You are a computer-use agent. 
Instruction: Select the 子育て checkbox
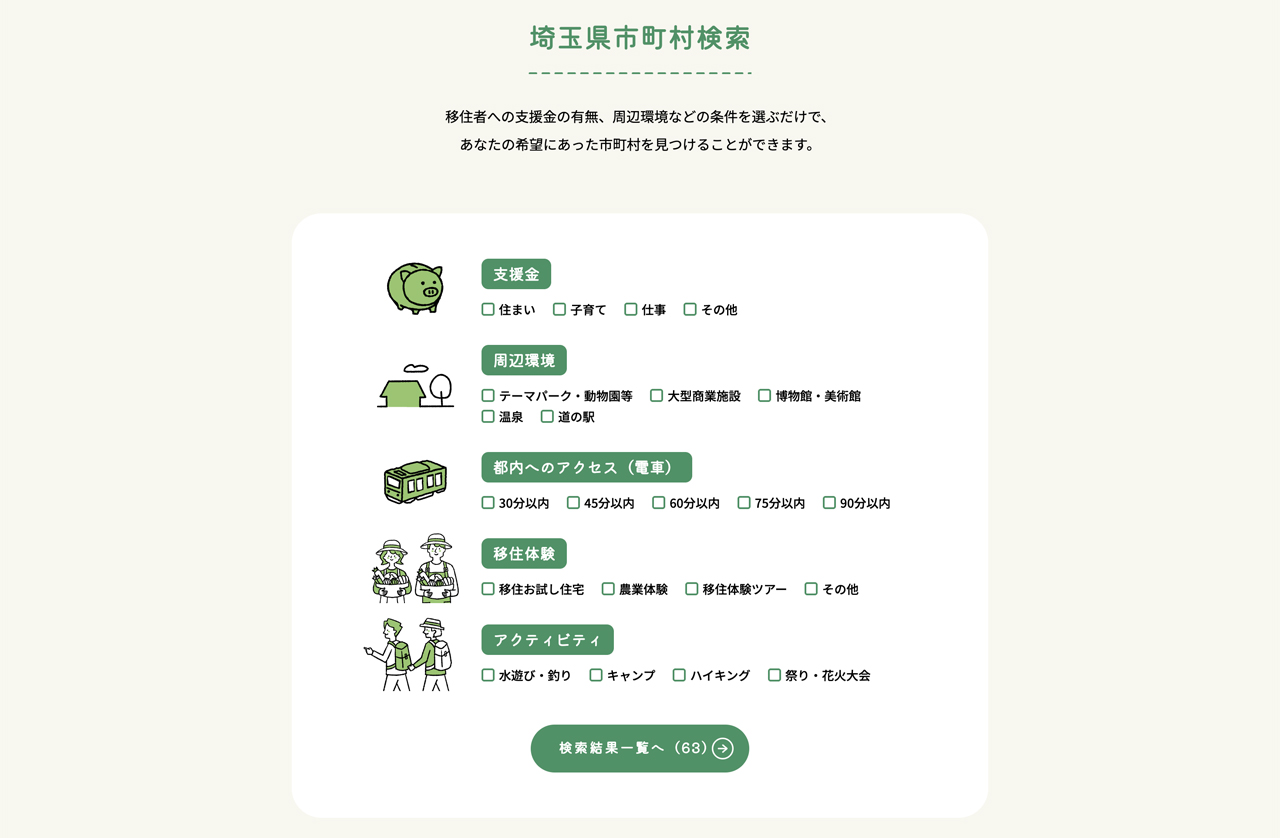(x=559, y=310)
